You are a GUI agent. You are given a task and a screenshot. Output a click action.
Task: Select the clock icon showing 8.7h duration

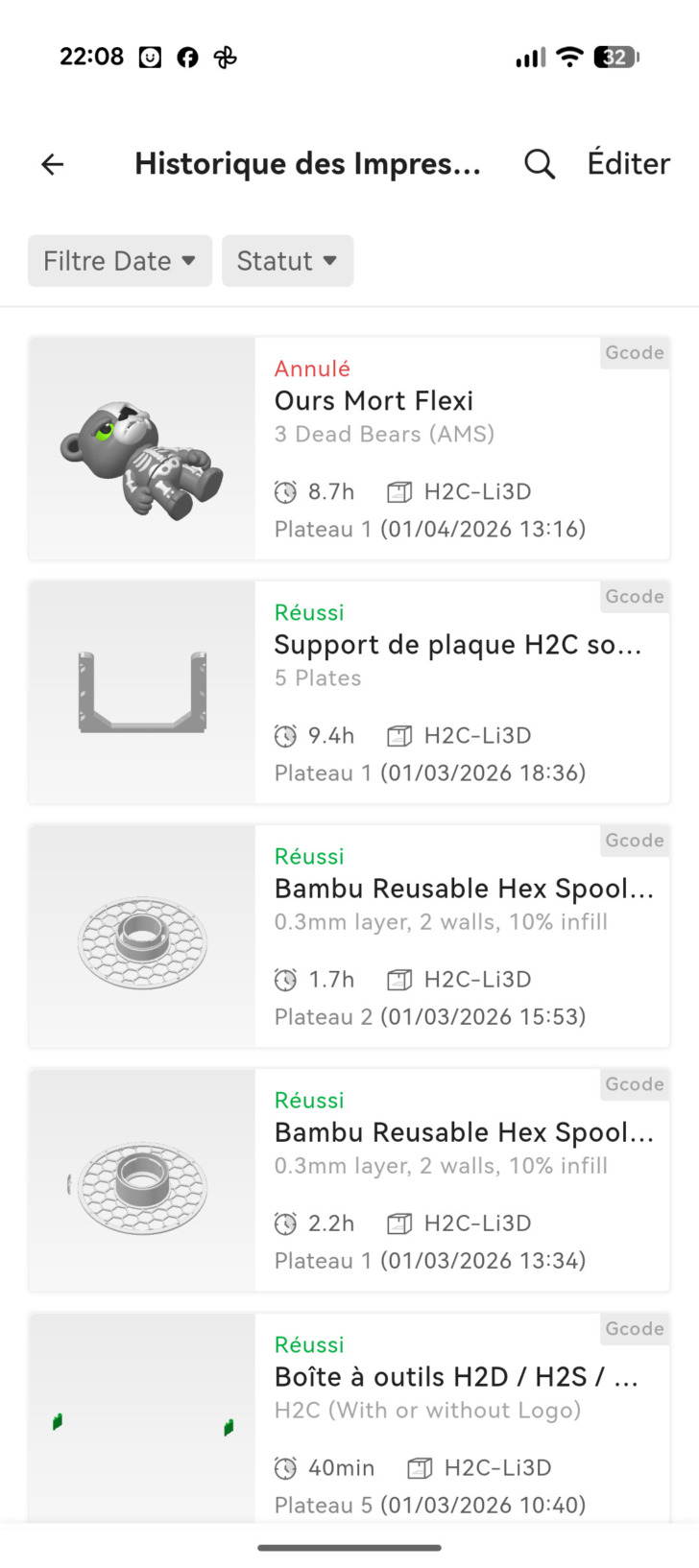click(285, 491)
